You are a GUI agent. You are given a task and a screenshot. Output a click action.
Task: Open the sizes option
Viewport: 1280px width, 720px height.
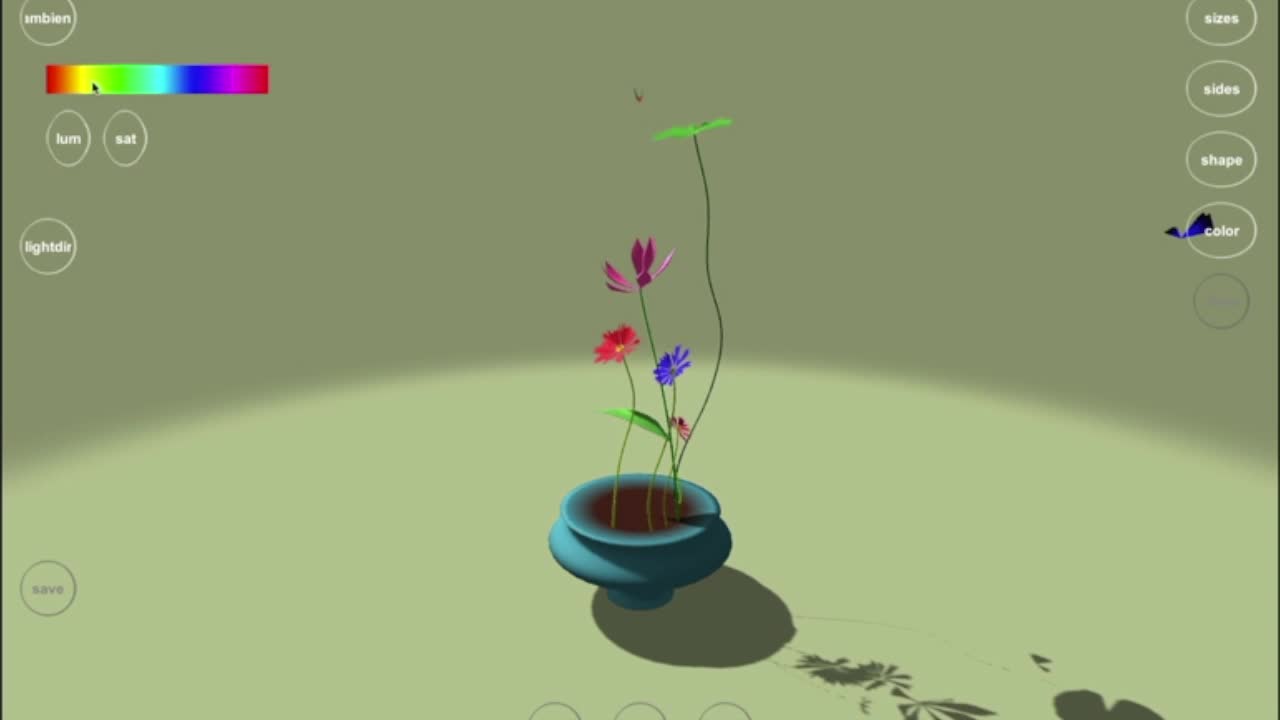[1221, 19]
